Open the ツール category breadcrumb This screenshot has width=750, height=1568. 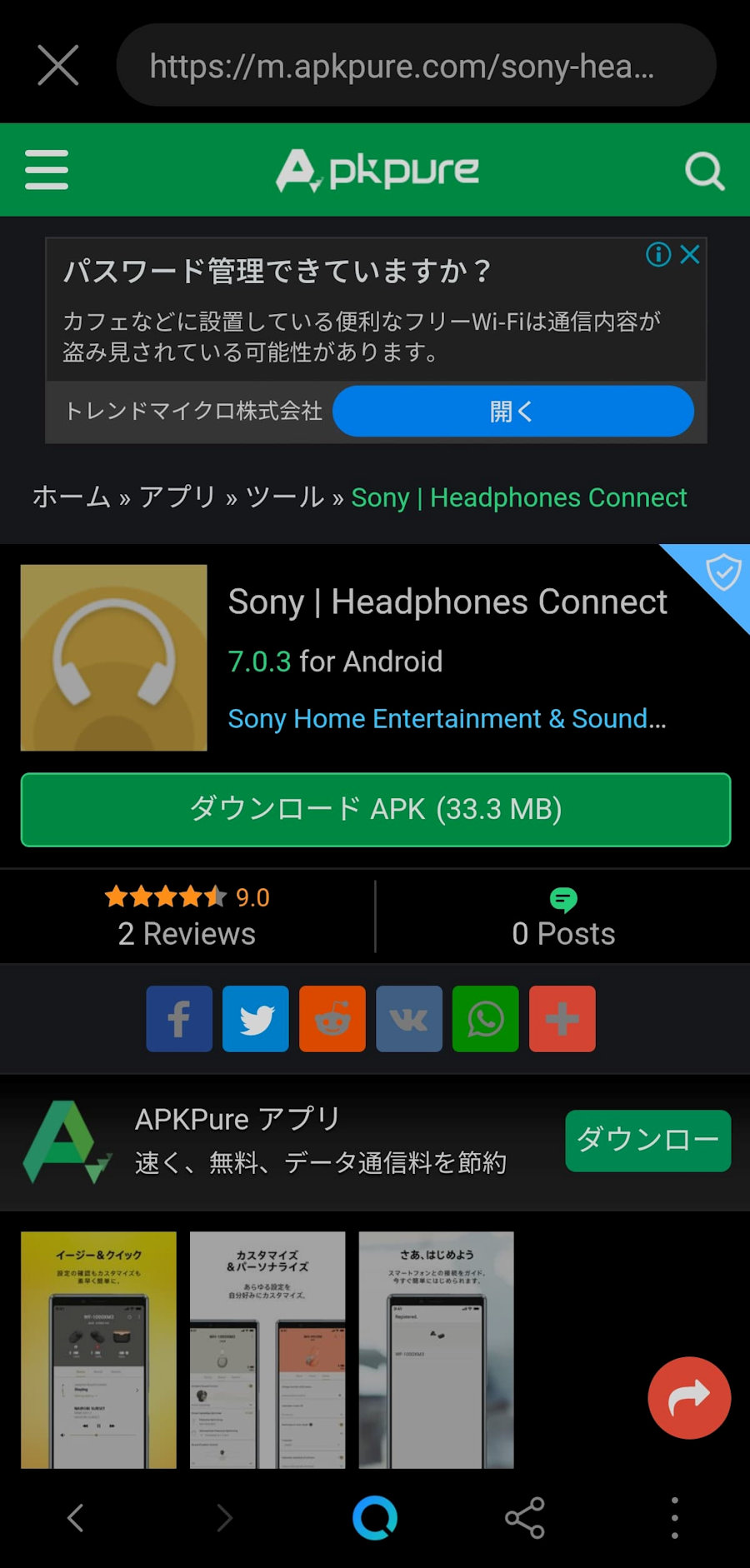(x=285, y=497)
